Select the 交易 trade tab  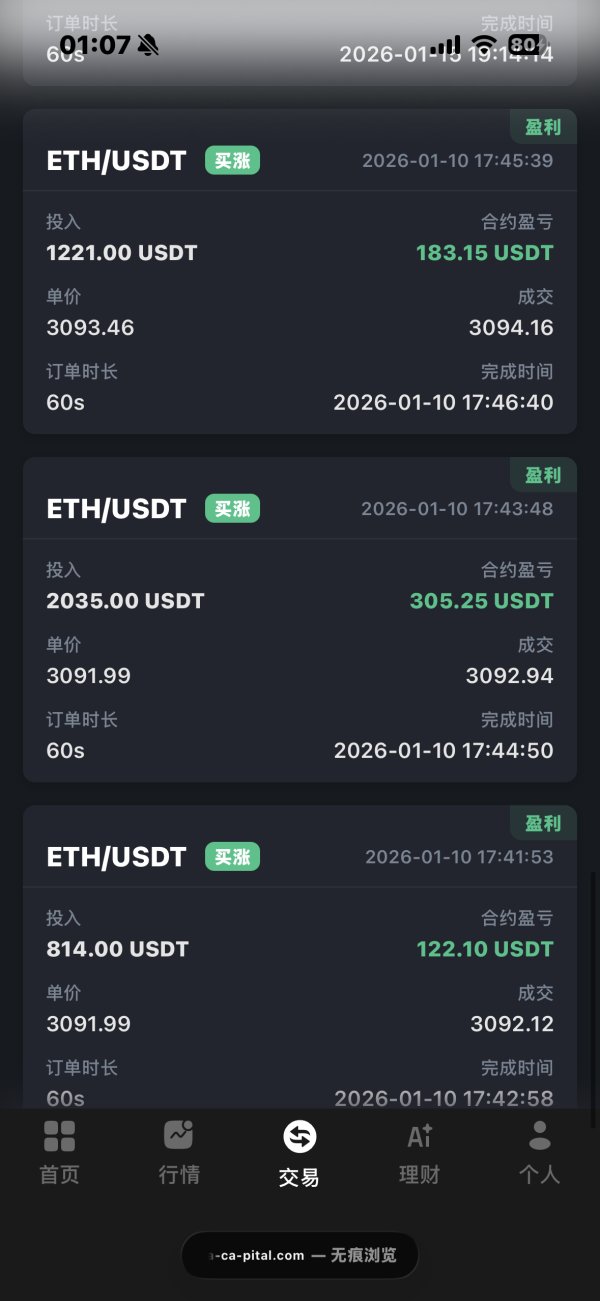299,1153
